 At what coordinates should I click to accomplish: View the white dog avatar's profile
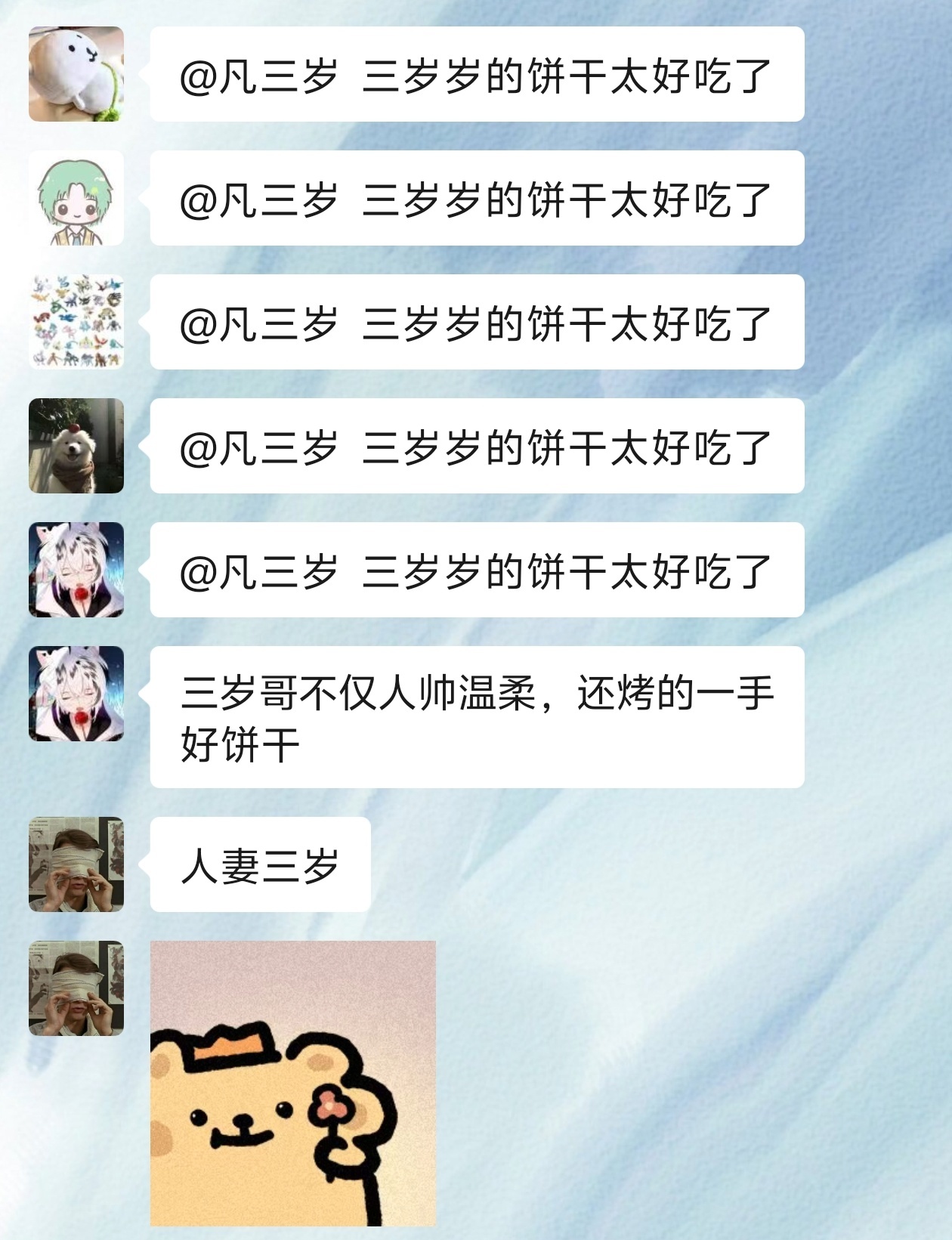click(76, 446)
